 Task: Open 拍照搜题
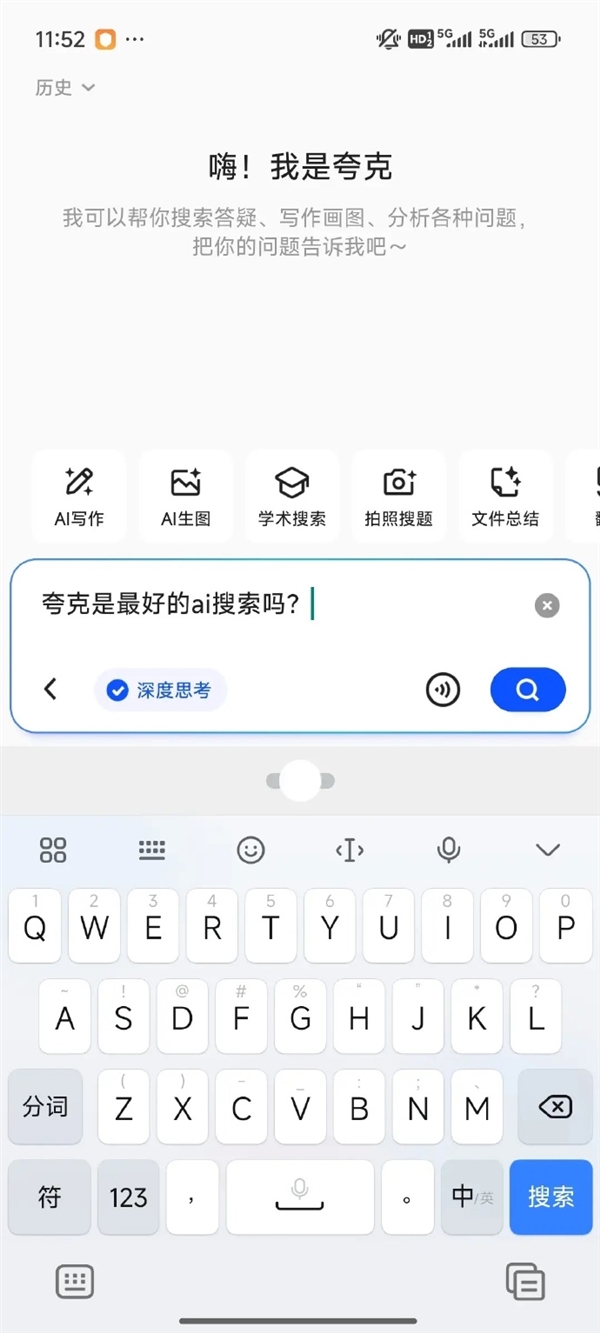pyautogui.click(x=399, y=497)
